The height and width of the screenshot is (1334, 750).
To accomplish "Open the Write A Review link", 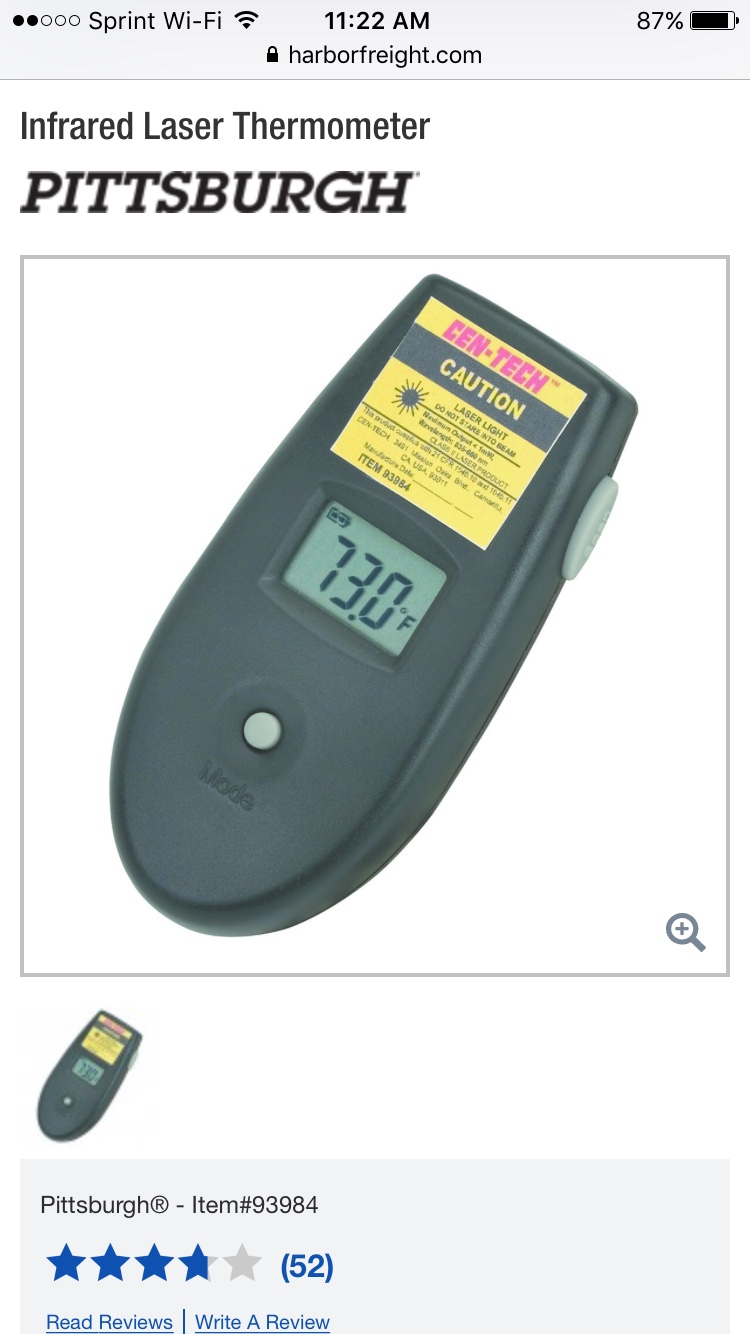I will [x=262, y=1322].
